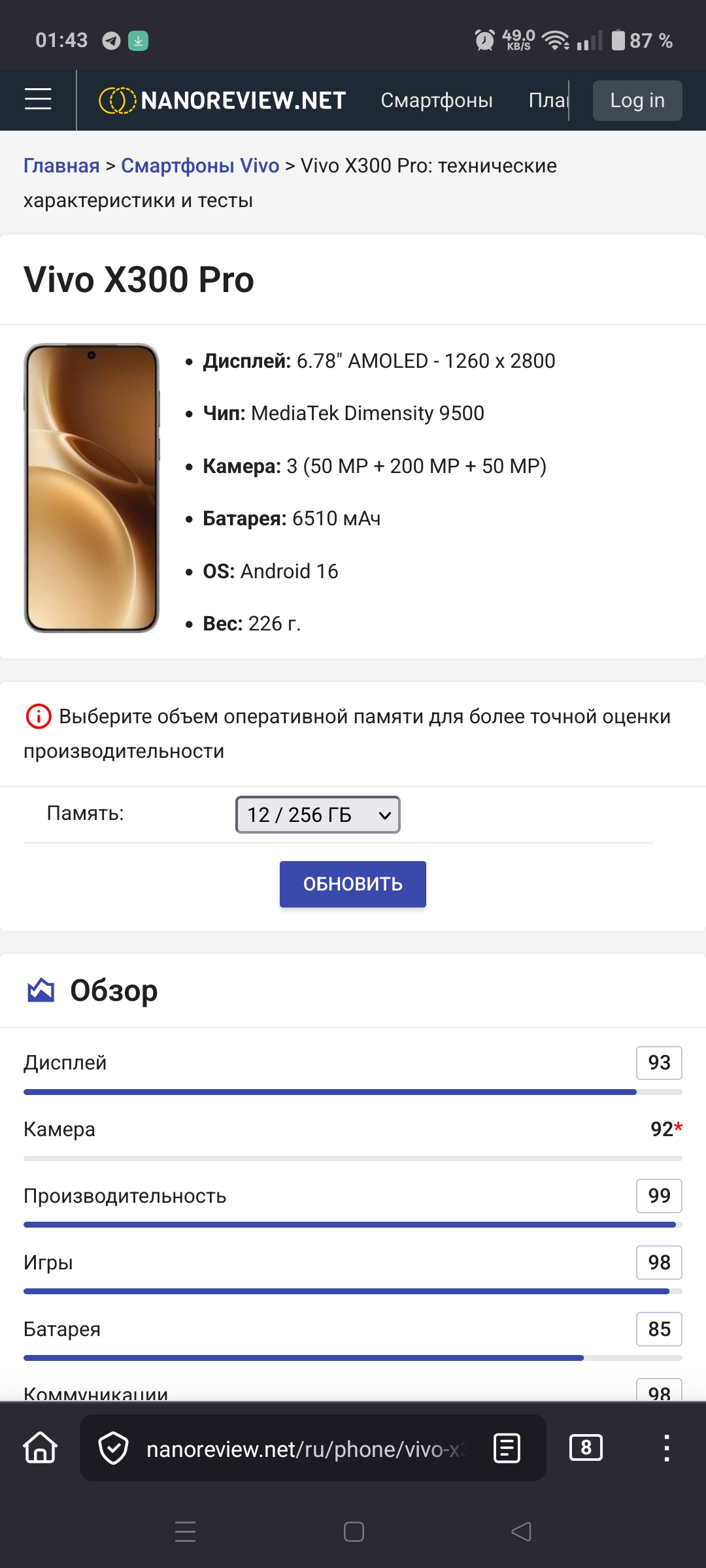
Task: Open the Смартфоны Vivo breadcrumb link
Action: [200, 166]
